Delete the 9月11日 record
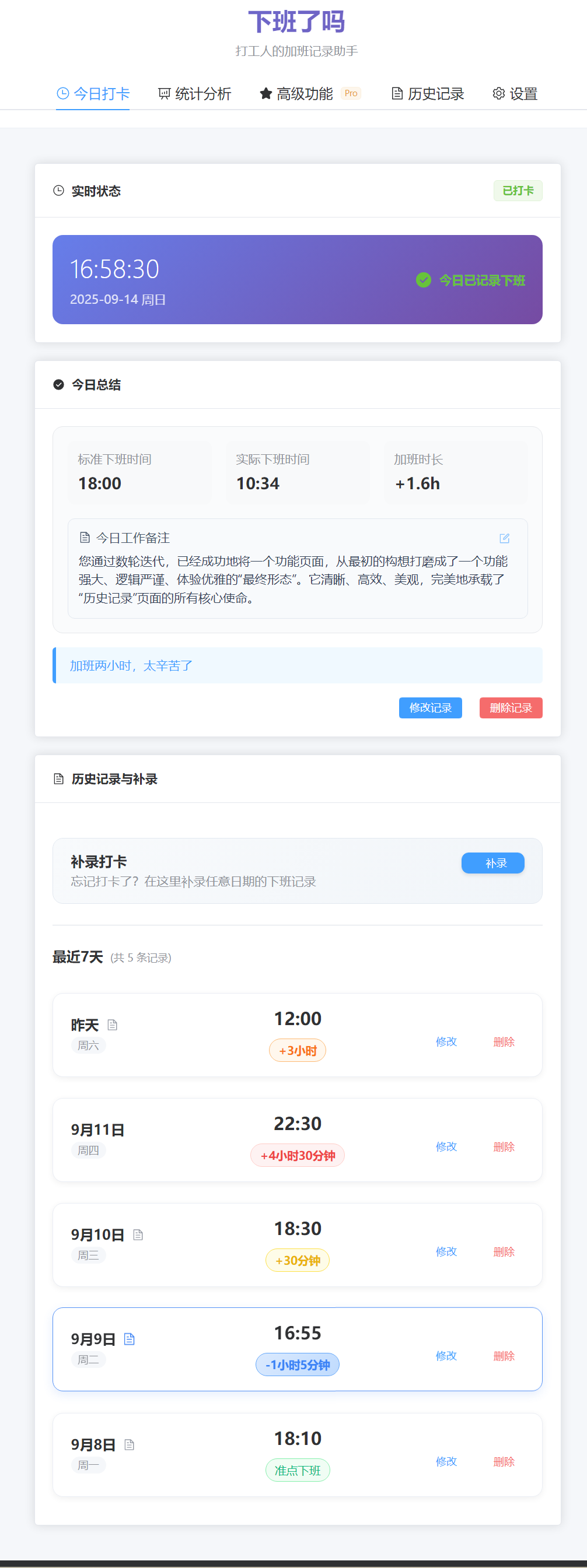 504,1147
